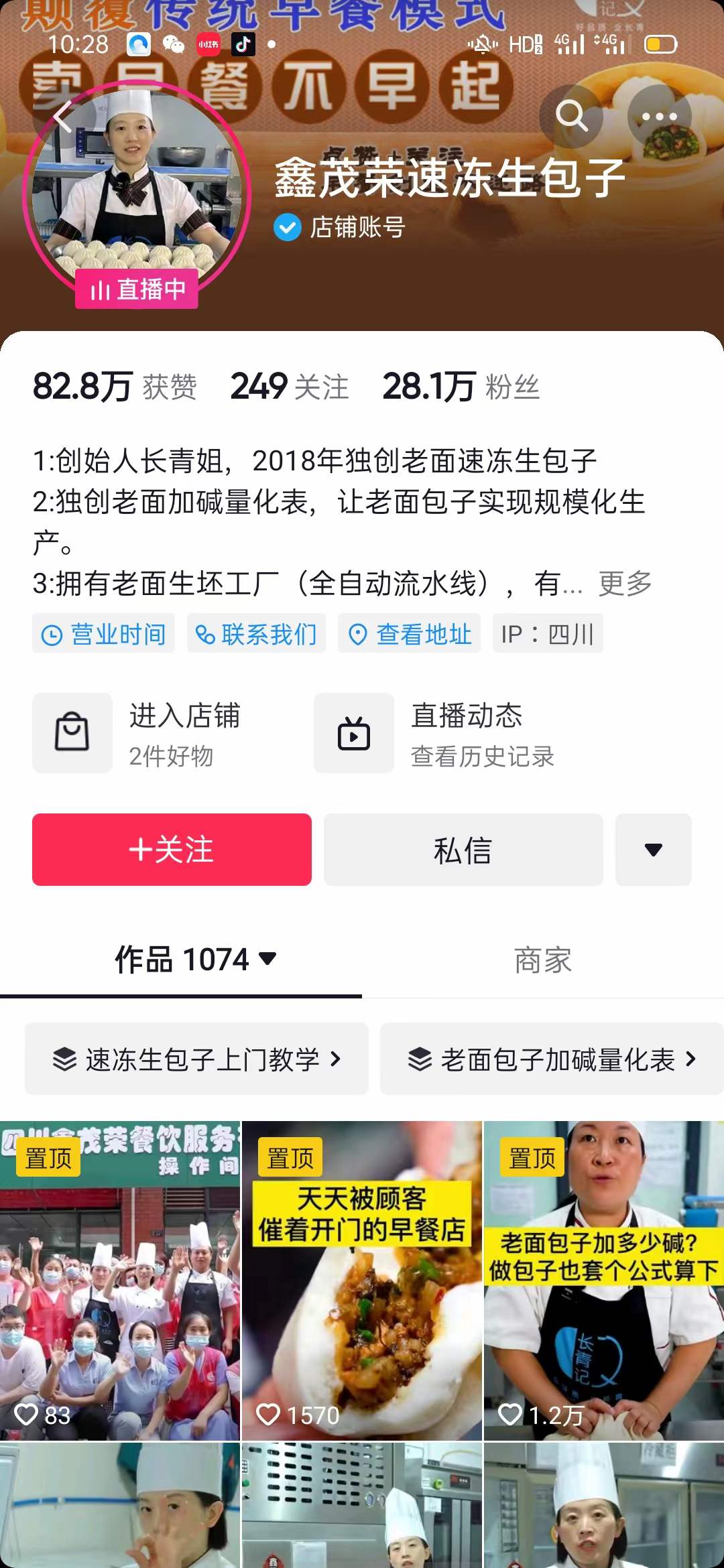Open the 老面包子加碱量化表 collection
Image resolution: width=724 pixels, height=1568 pixels.
tap(551, 1059)
